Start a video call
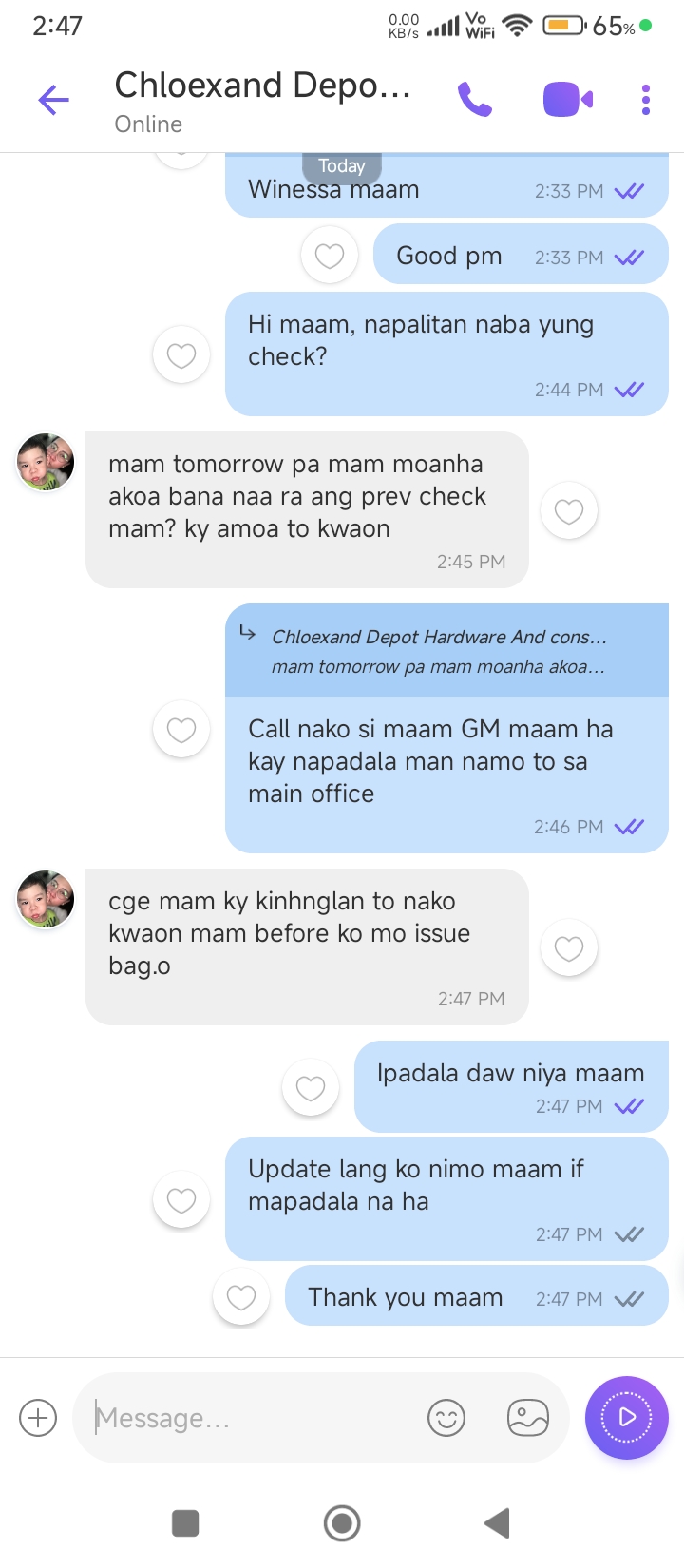The image size is (684, 1568). [x=567, y=100]
